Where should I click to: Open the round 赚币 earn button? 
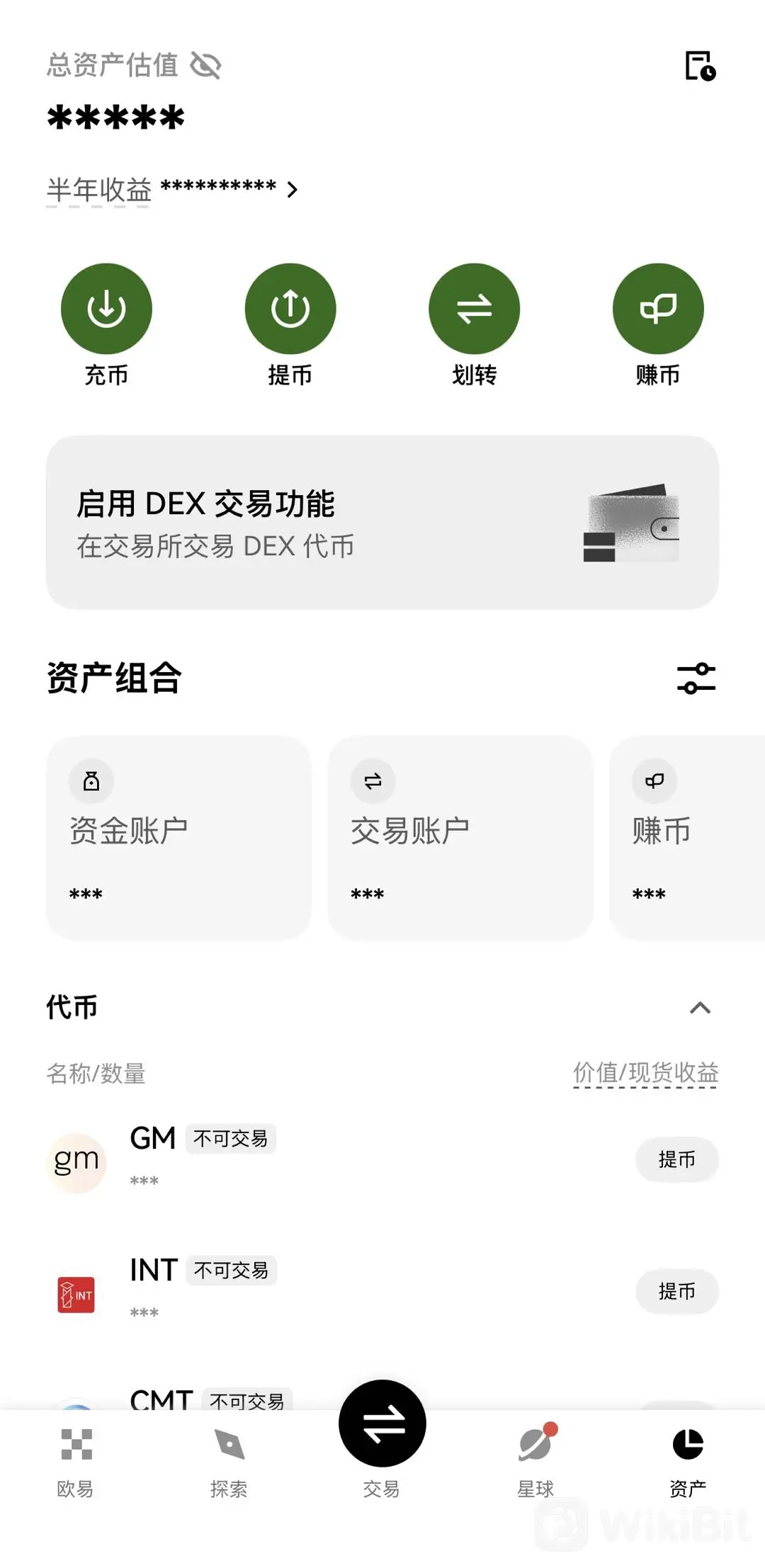[658, 309]
